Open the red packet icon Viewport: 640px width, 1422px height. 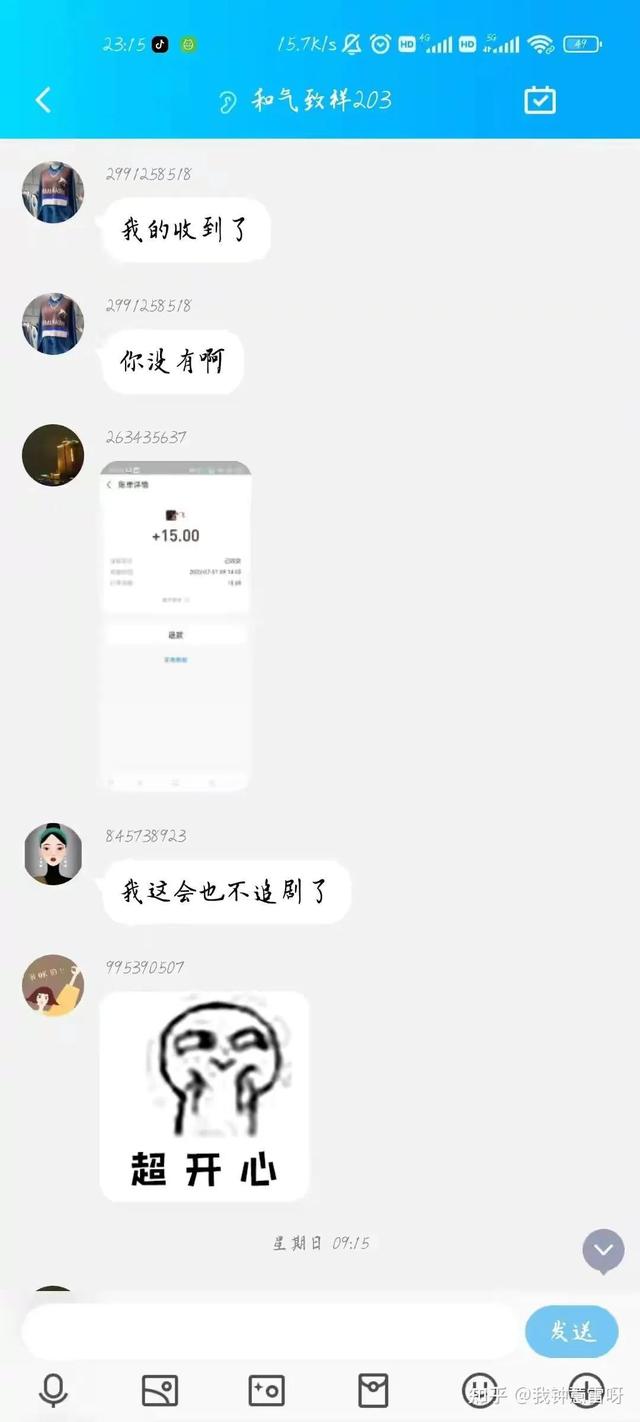pos(373,1390)
